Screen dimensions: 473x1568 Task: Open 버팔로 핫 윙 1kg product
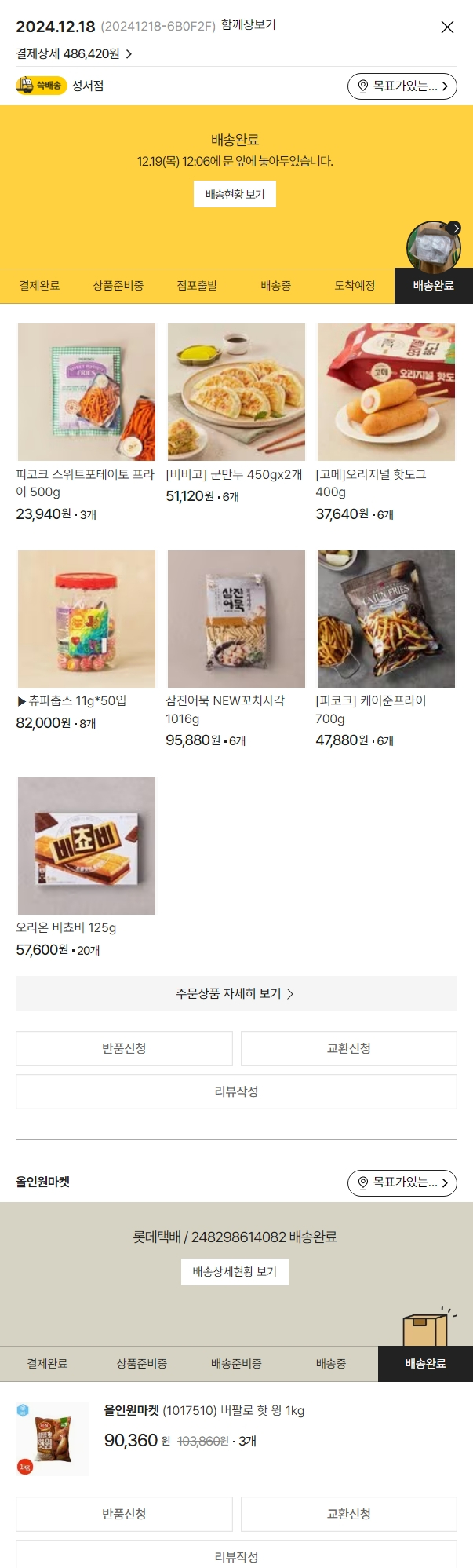(x=204, y=1410)
